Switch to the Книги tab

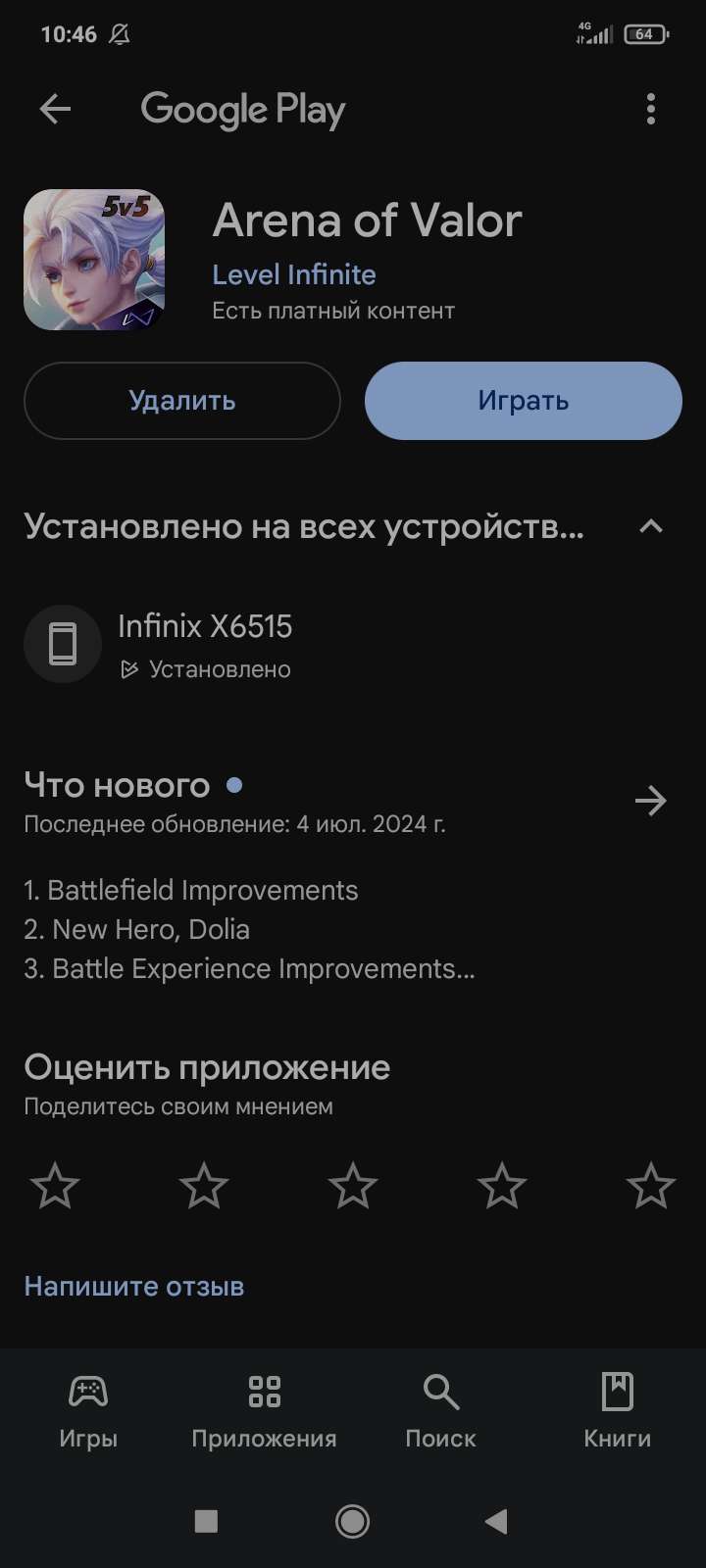[x=617, y=1411]
